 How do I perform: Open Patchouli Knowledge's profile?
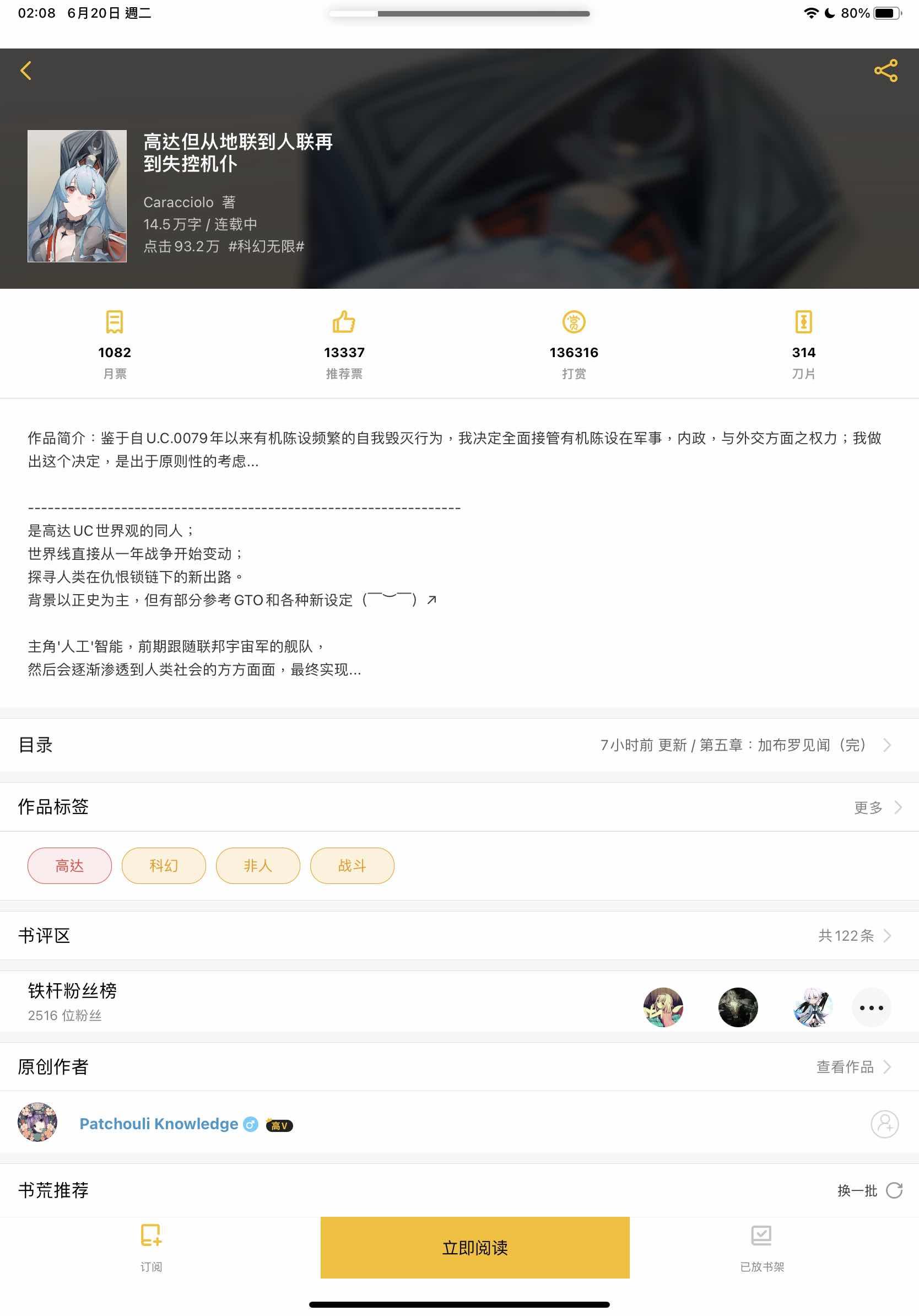click(x=159, y=1124)
